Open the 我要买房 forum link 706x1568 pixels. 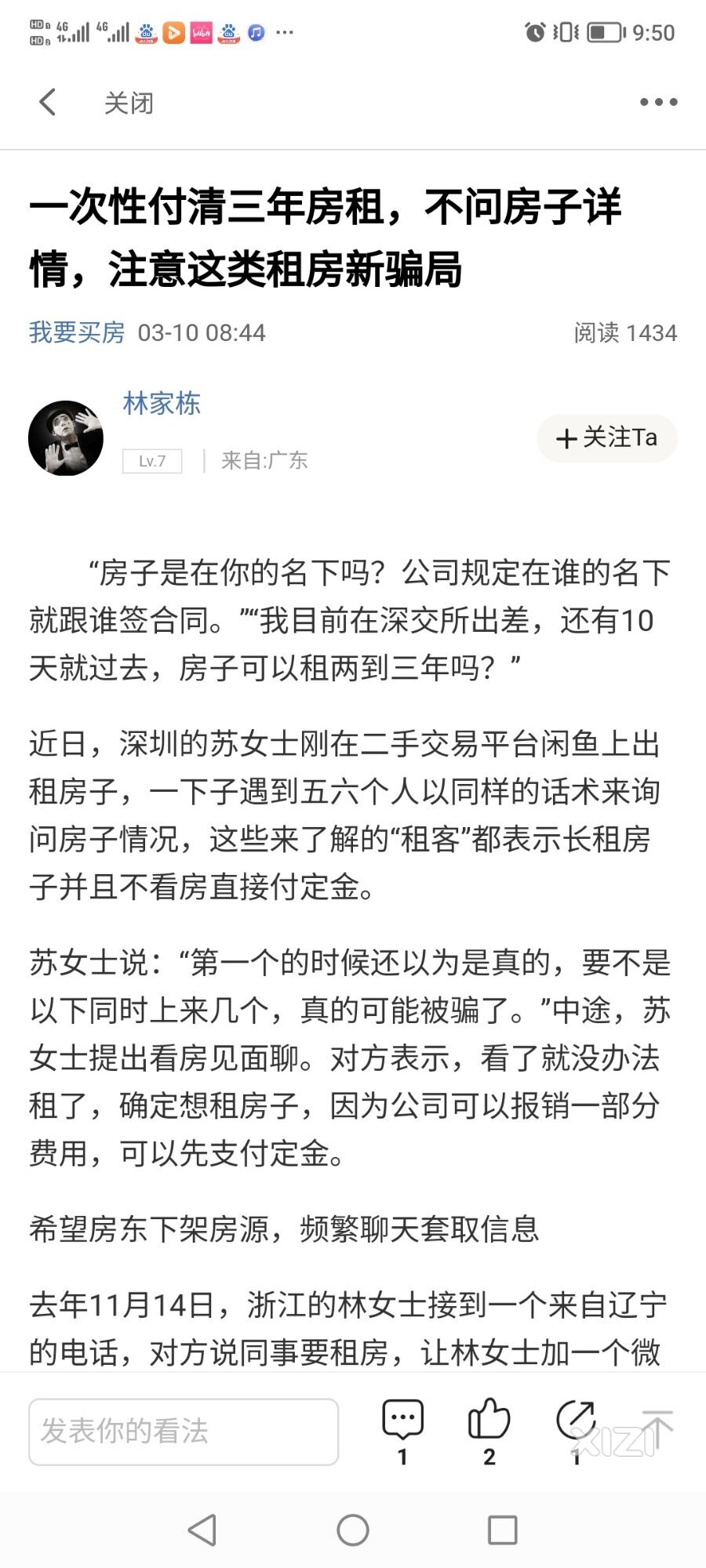(77, 332)
